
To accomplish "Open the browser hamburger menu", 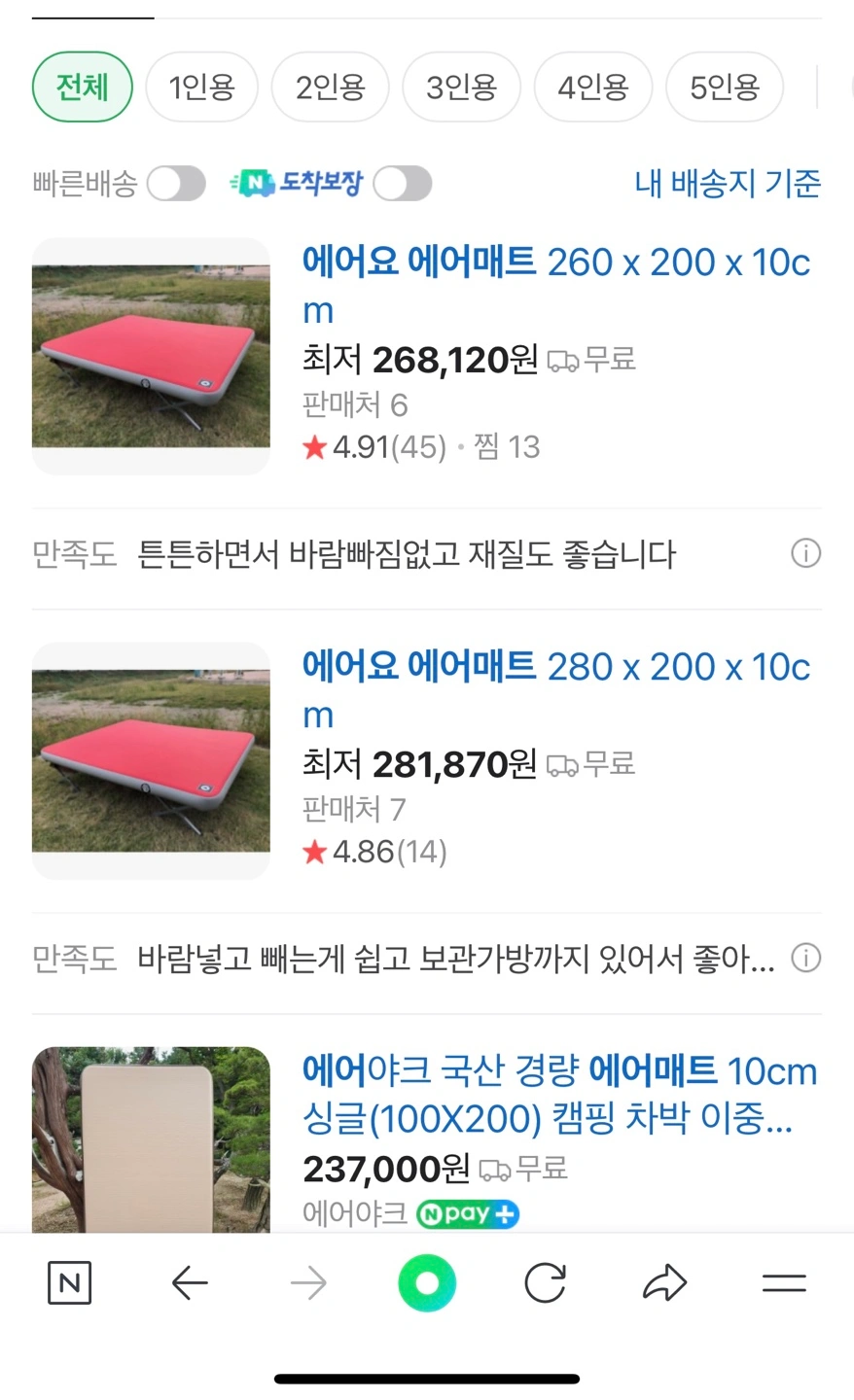I will tap(784, 1283).
